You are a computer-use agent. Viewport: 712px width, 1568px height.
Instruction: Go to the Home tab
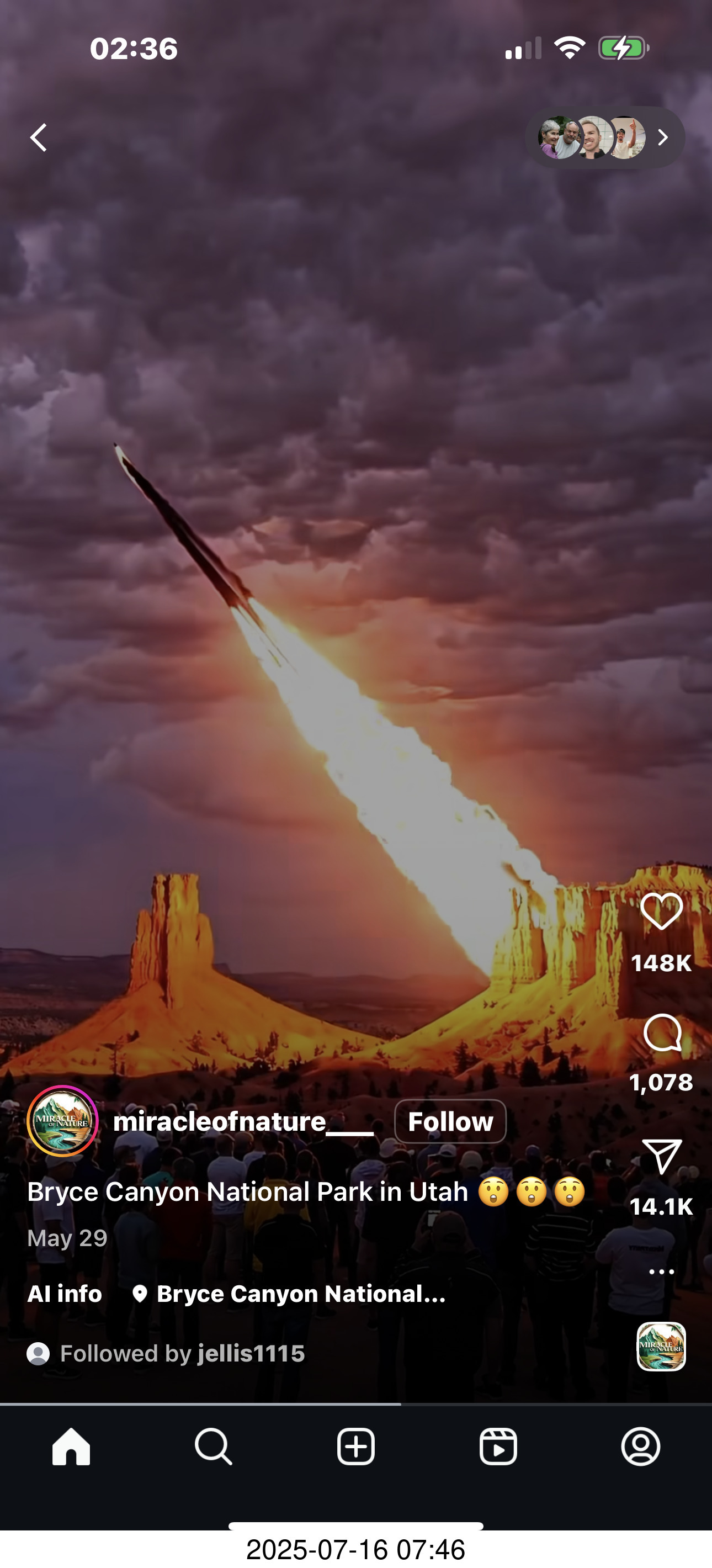tap(71, 1447)
